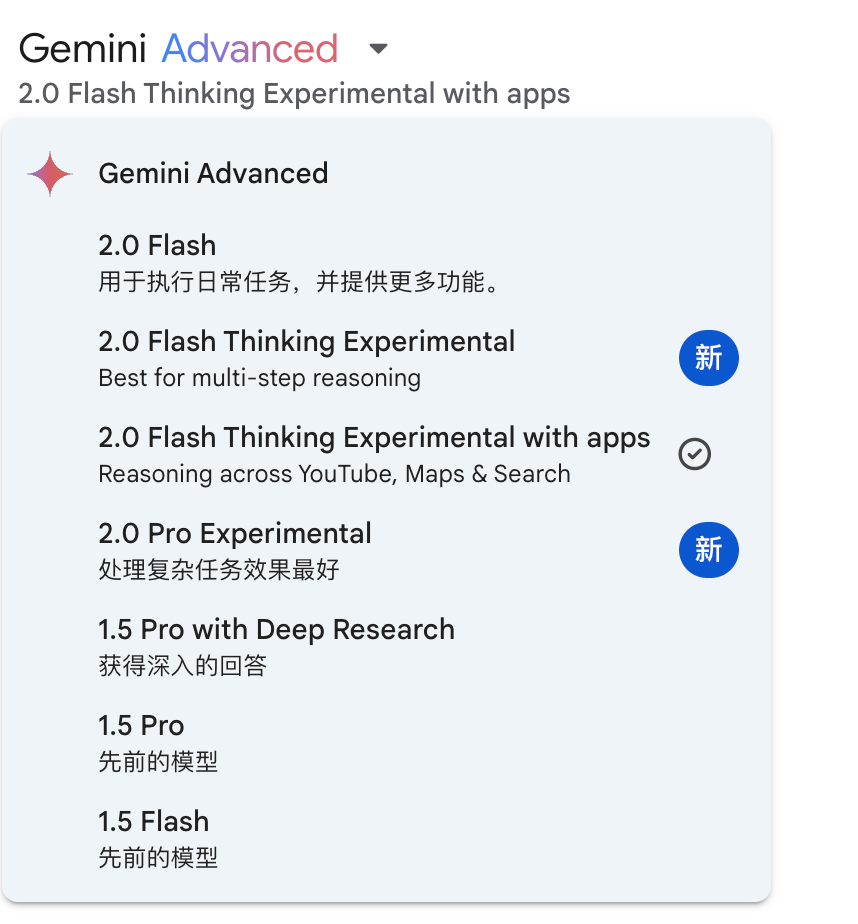Click the 新 badge beside 2.0 Flash Thinking Experimental
Screen dimensions: 858x924
tap(708, 358)
